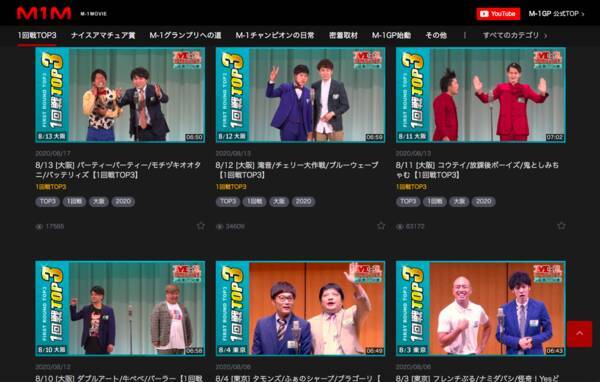600x382 pixels.
Task: Select the M-1グランプリへの道 tab
Action: click(x=185, y=35)
